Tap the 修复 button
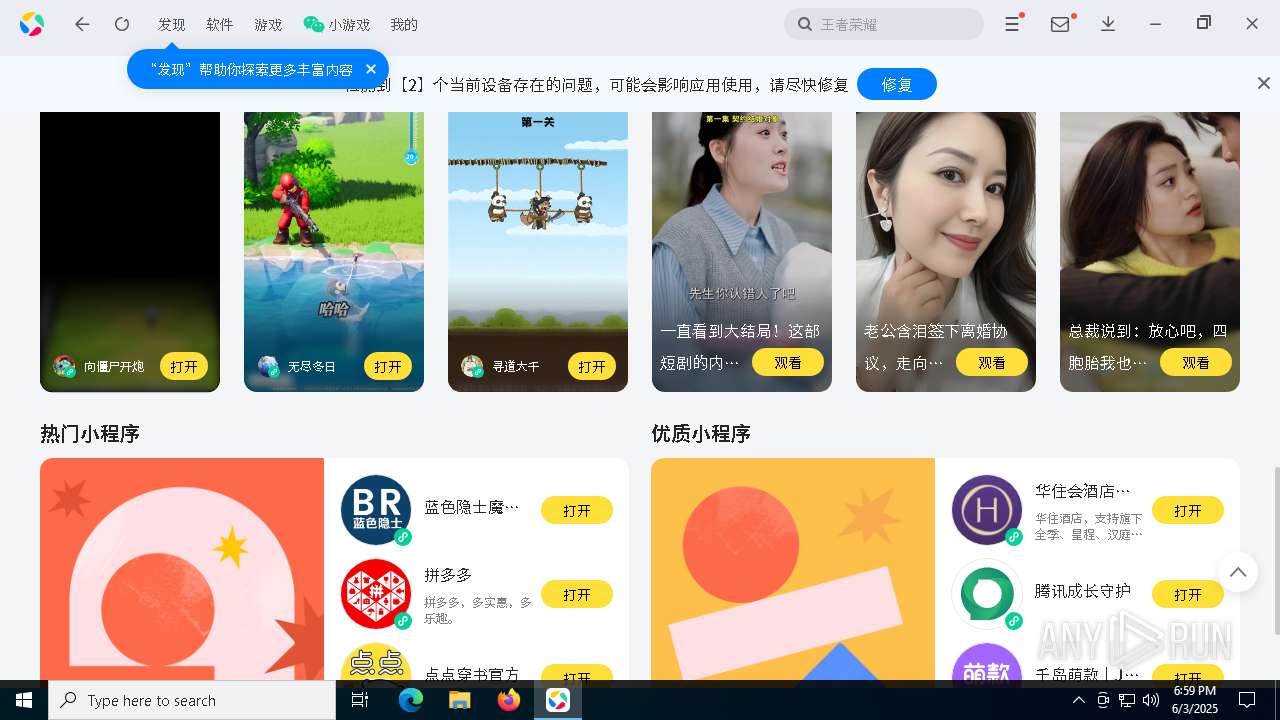Image resolution: width=1280 pixels, height=720 pixels. [x=896, y=85]
